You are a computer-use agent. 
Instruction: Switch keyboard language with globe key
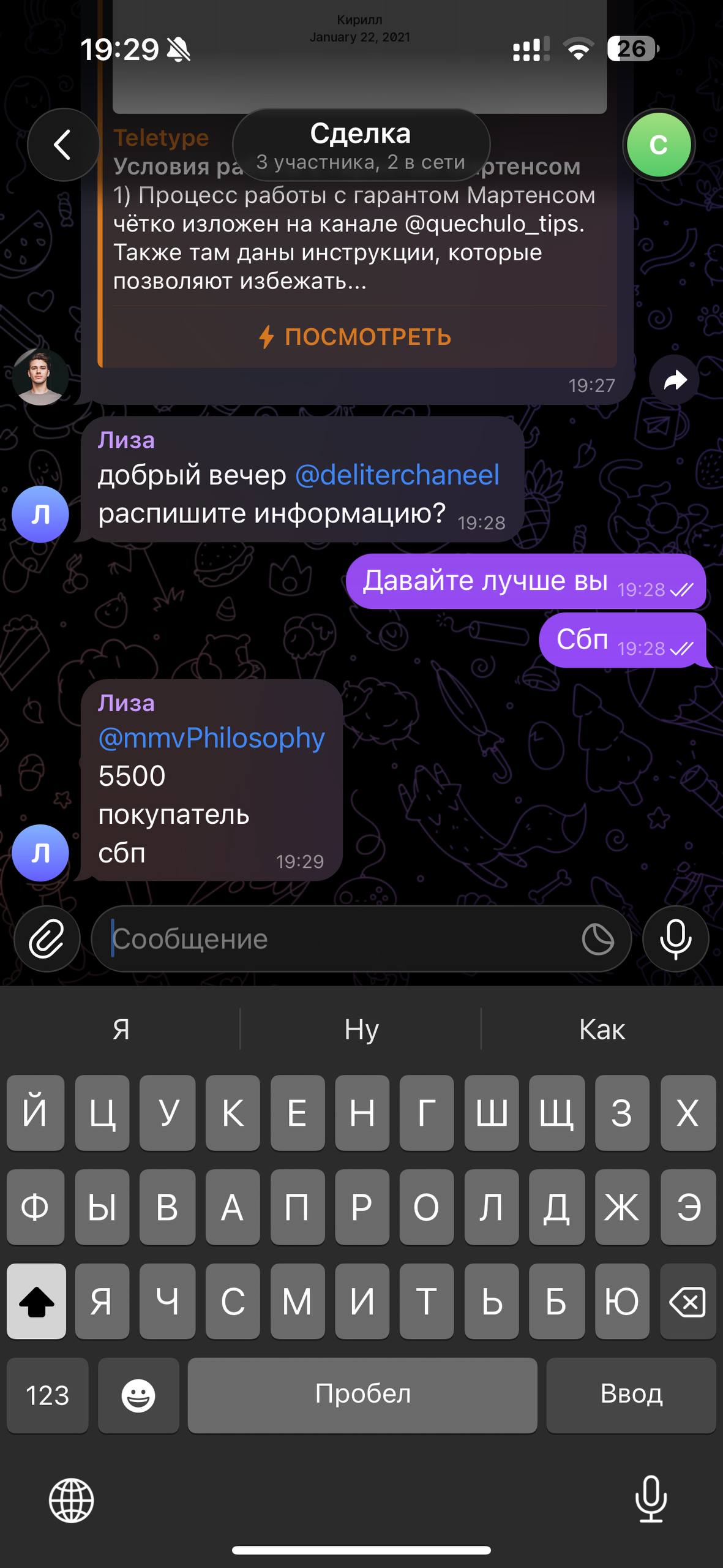(x=72, y=1500)
